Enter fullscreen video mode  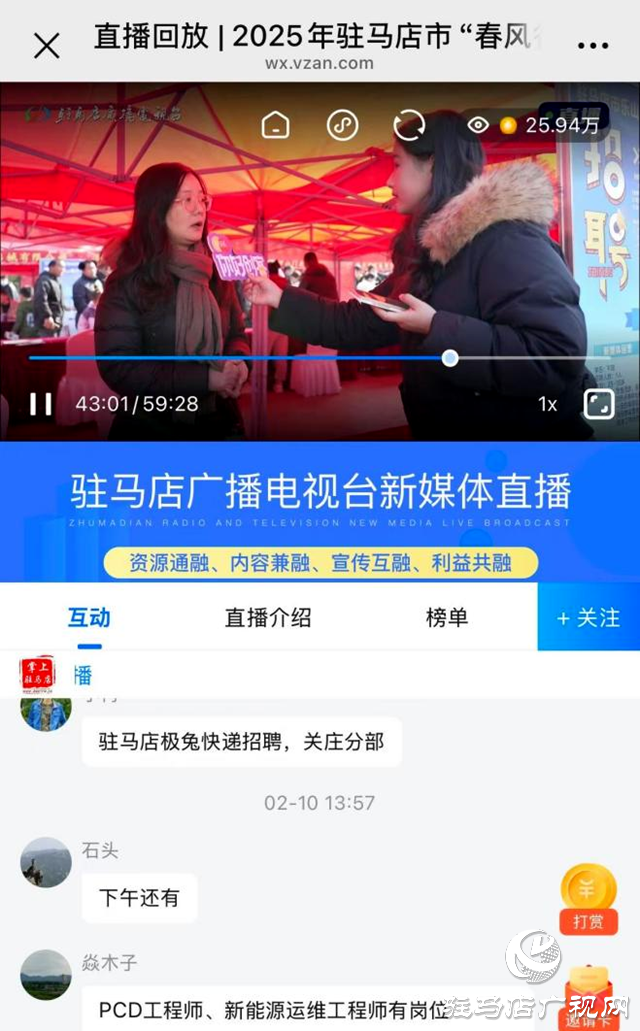598,404
